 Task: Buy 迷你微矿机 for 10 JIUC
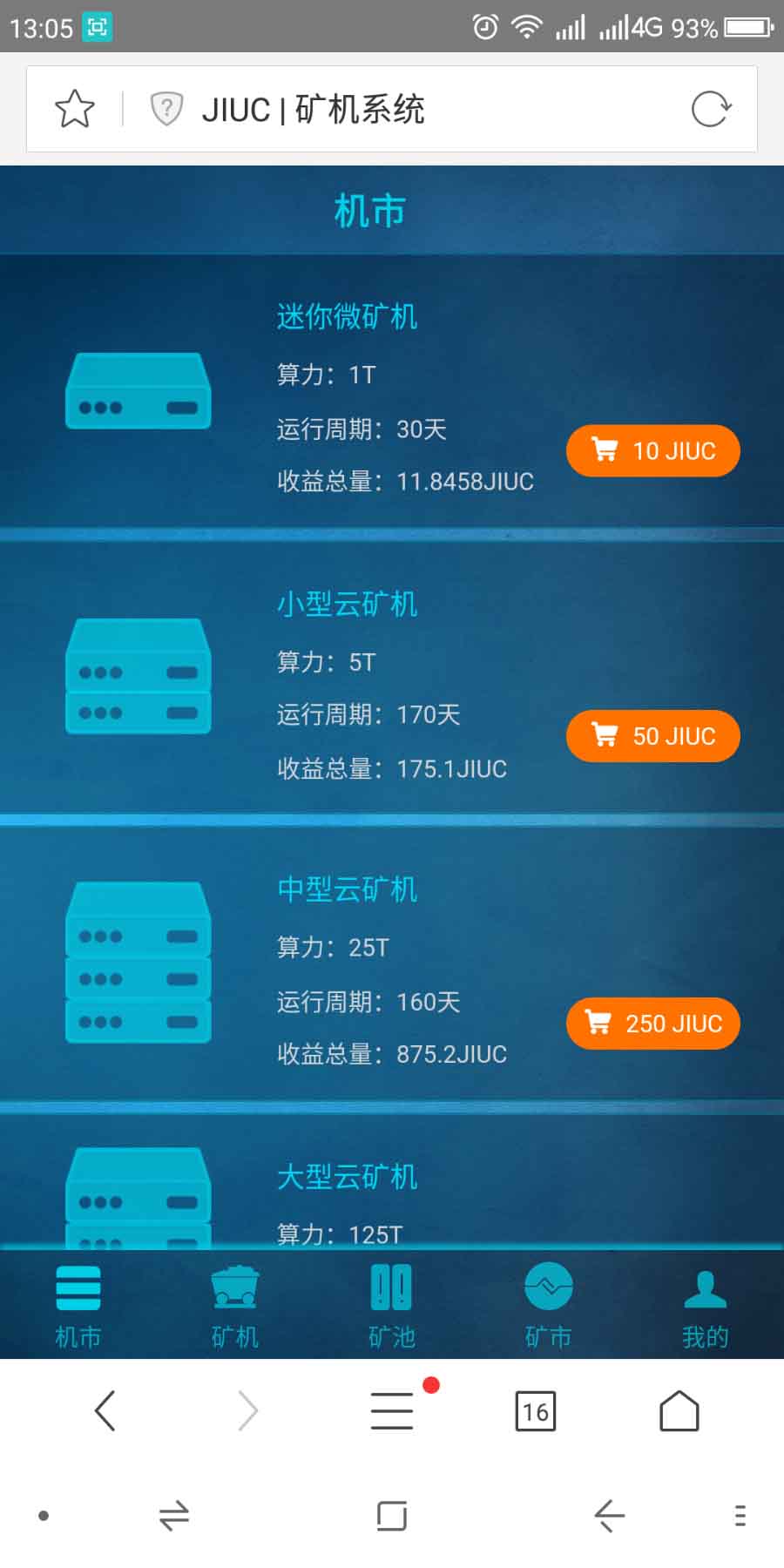653,451
